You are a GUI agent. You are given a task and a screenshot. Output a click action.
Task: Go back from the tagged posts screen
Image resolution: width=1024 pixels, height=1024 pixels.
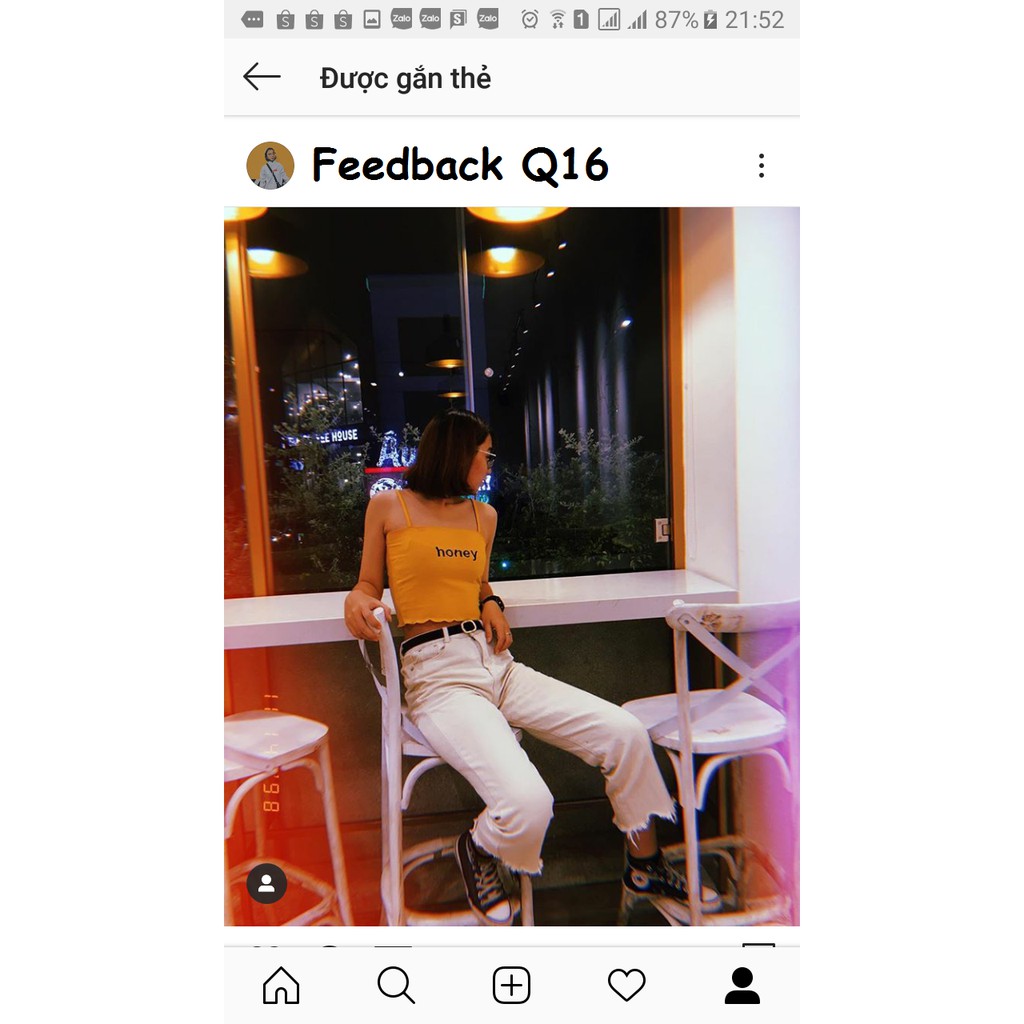pyautogui.click(x=262, y=77)
